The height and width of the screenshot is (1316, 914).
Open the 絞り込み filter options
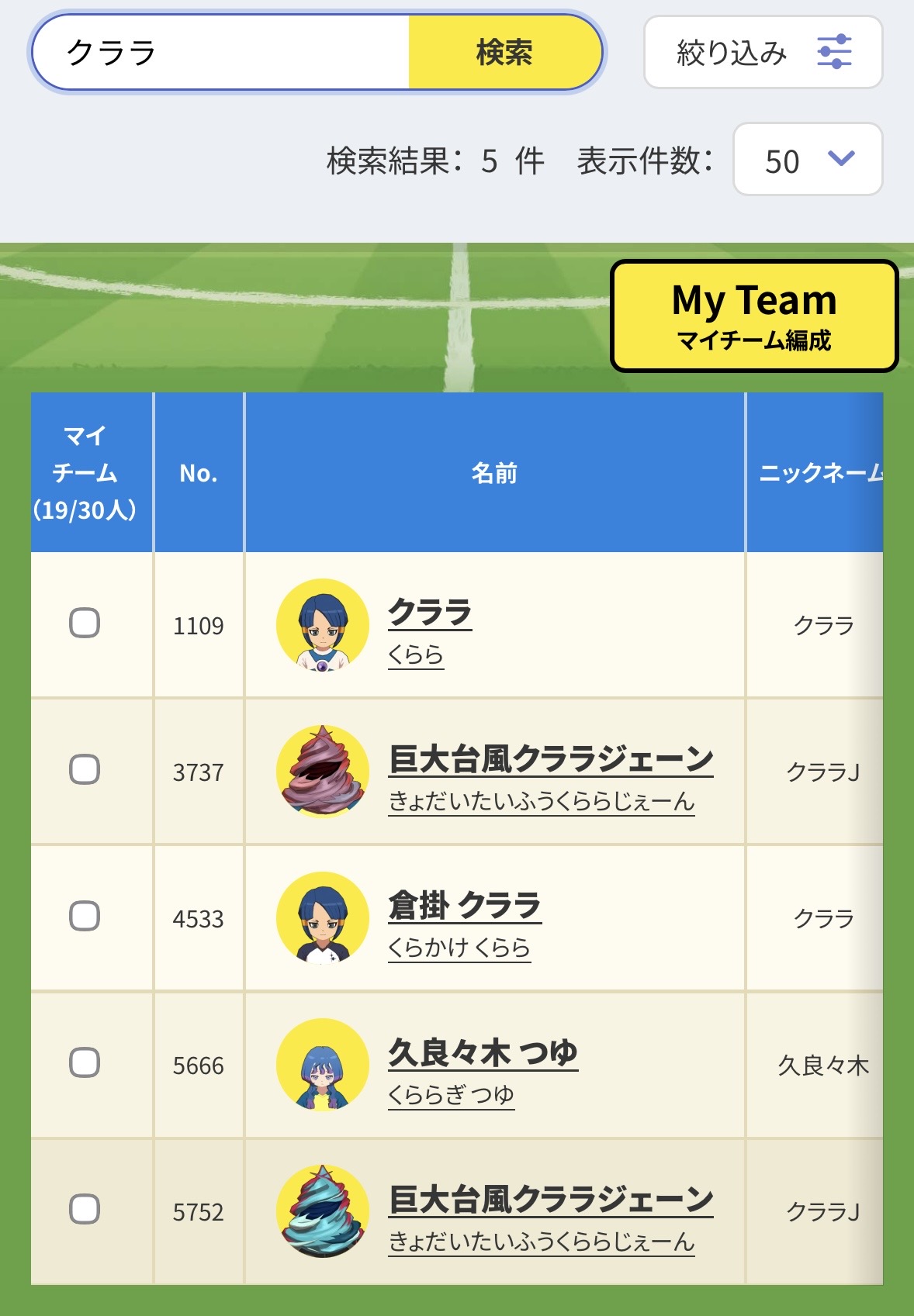point(763,53)
